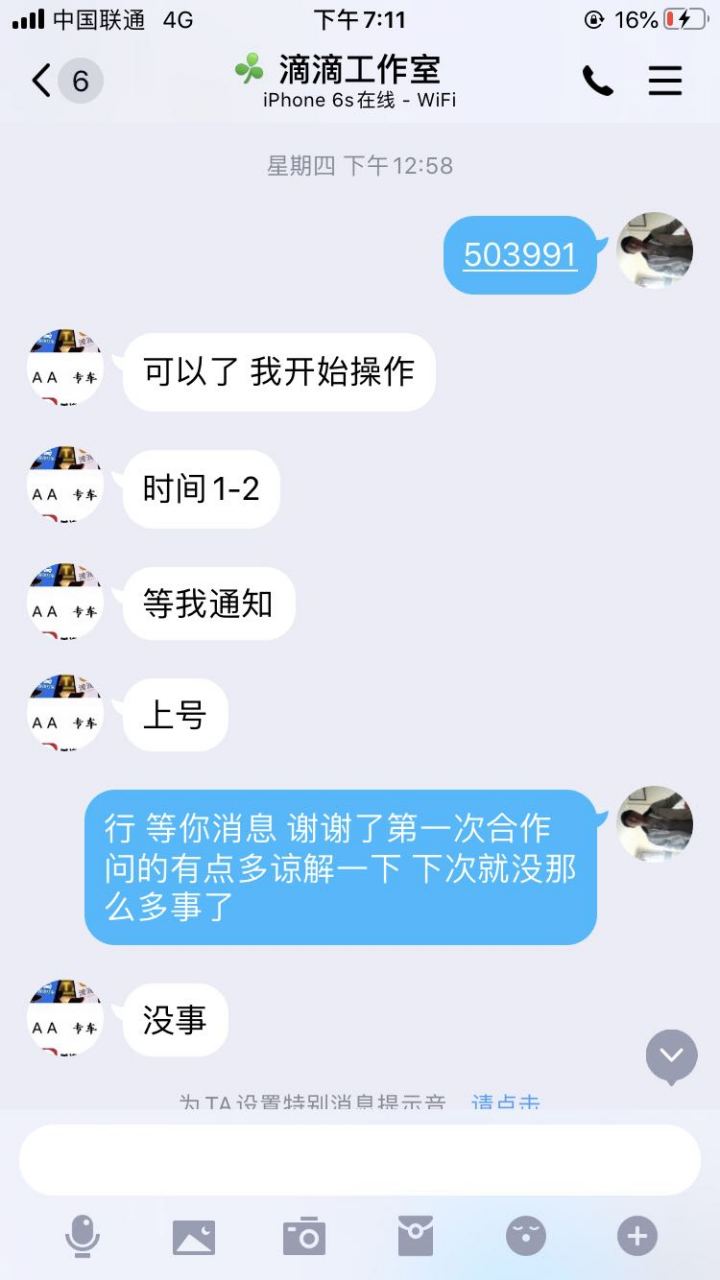The height and width of the screenshot is (1280, 720).
Task: Open the chat settings hamburger icon
Action: 665,81
